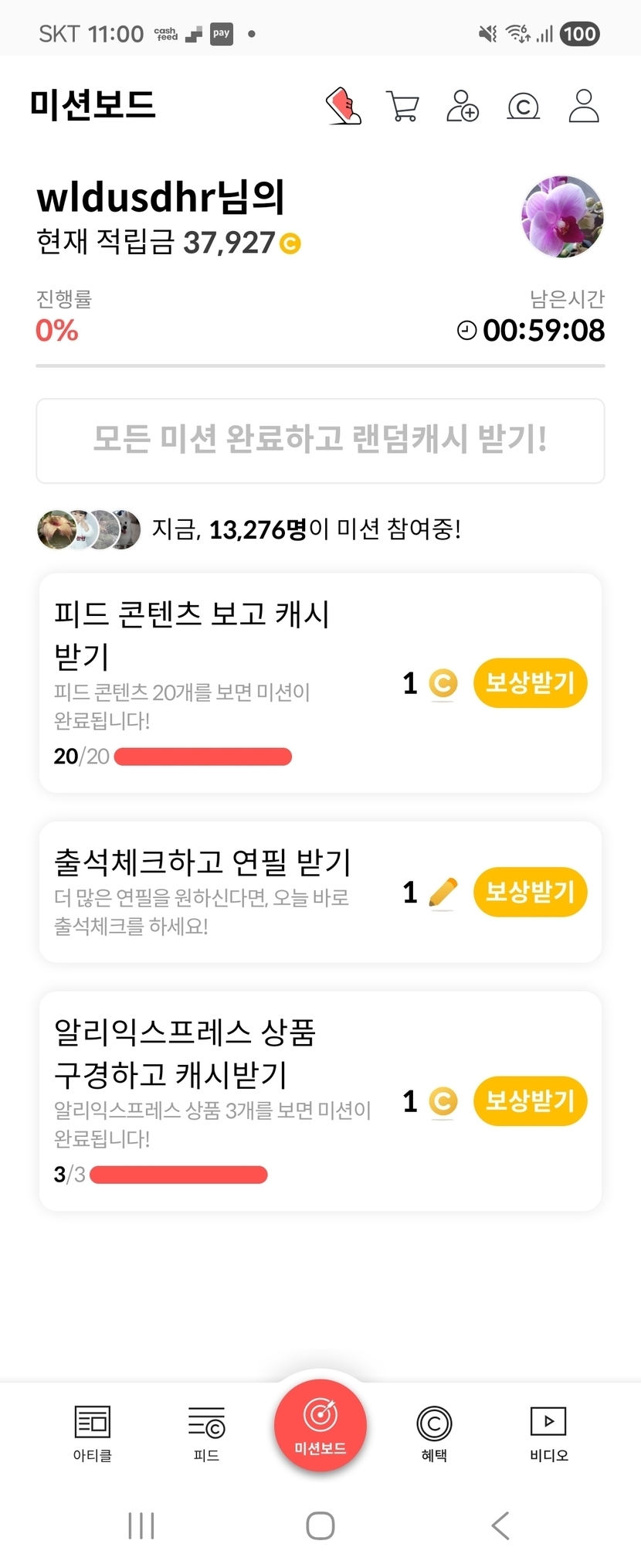The image size is (641, 1568).
Task: Select the 미션보드 tab
Action: click(x=320, y=1425)
